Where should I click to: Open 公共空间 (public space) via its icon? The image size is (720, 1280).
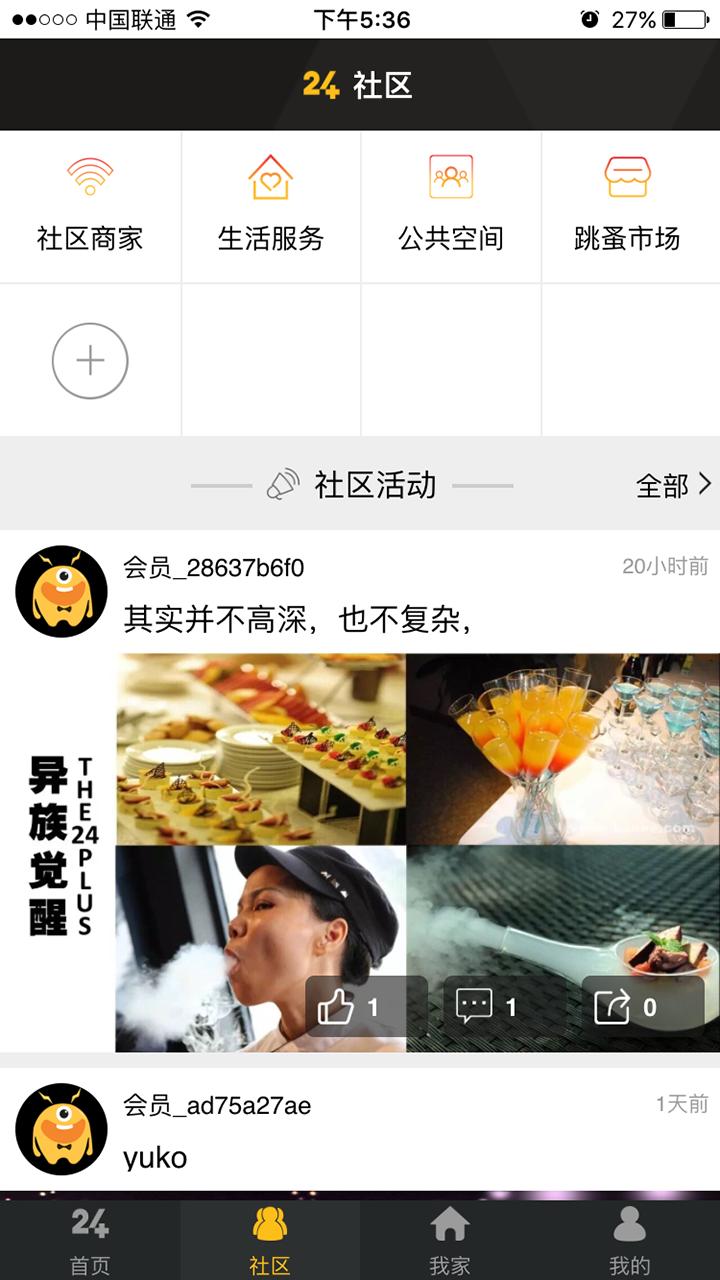[x=450, y=178]
